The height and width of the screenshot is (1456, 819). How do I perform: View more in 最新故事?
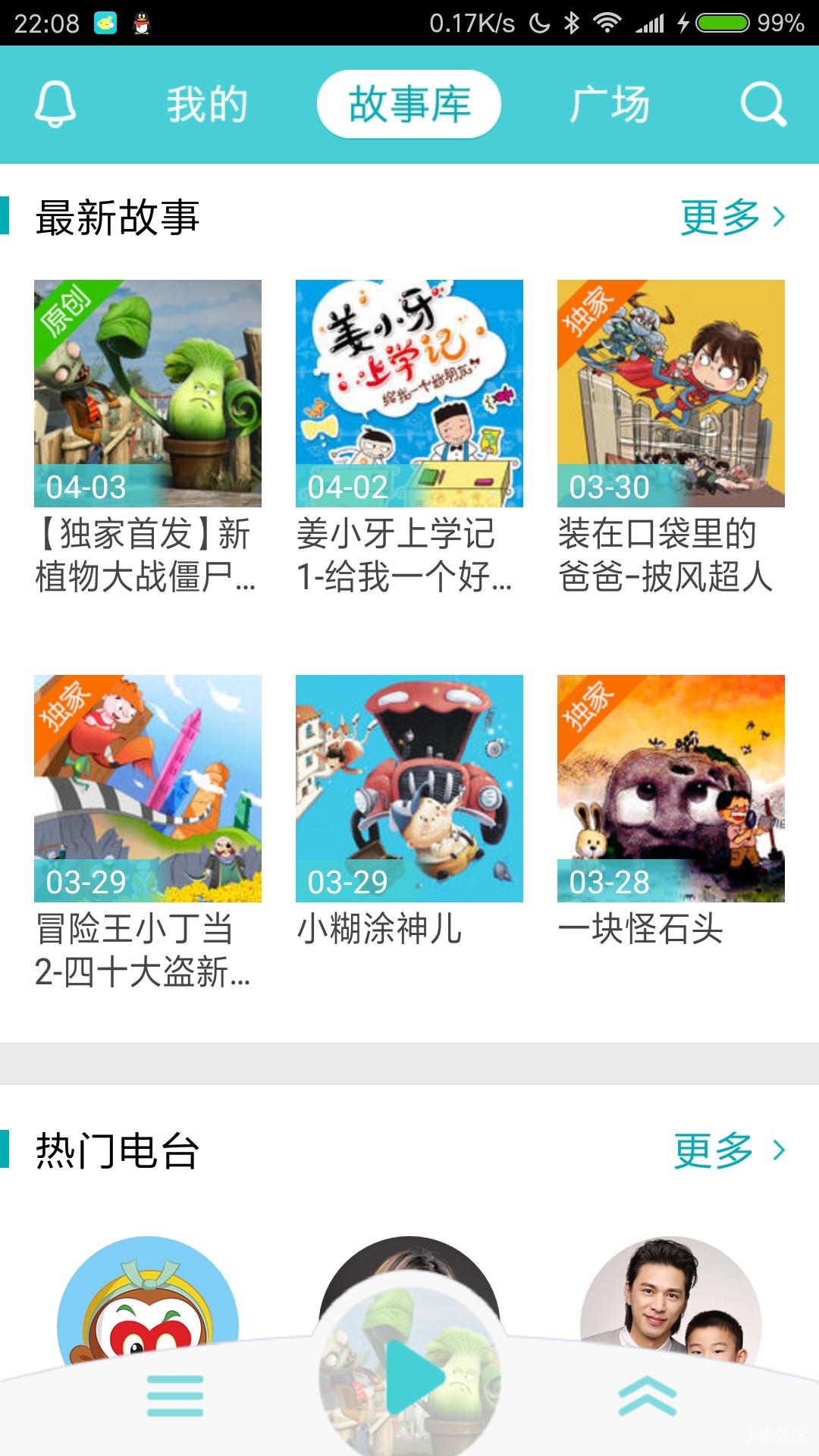pyautogui.click(x=733, y=218)
